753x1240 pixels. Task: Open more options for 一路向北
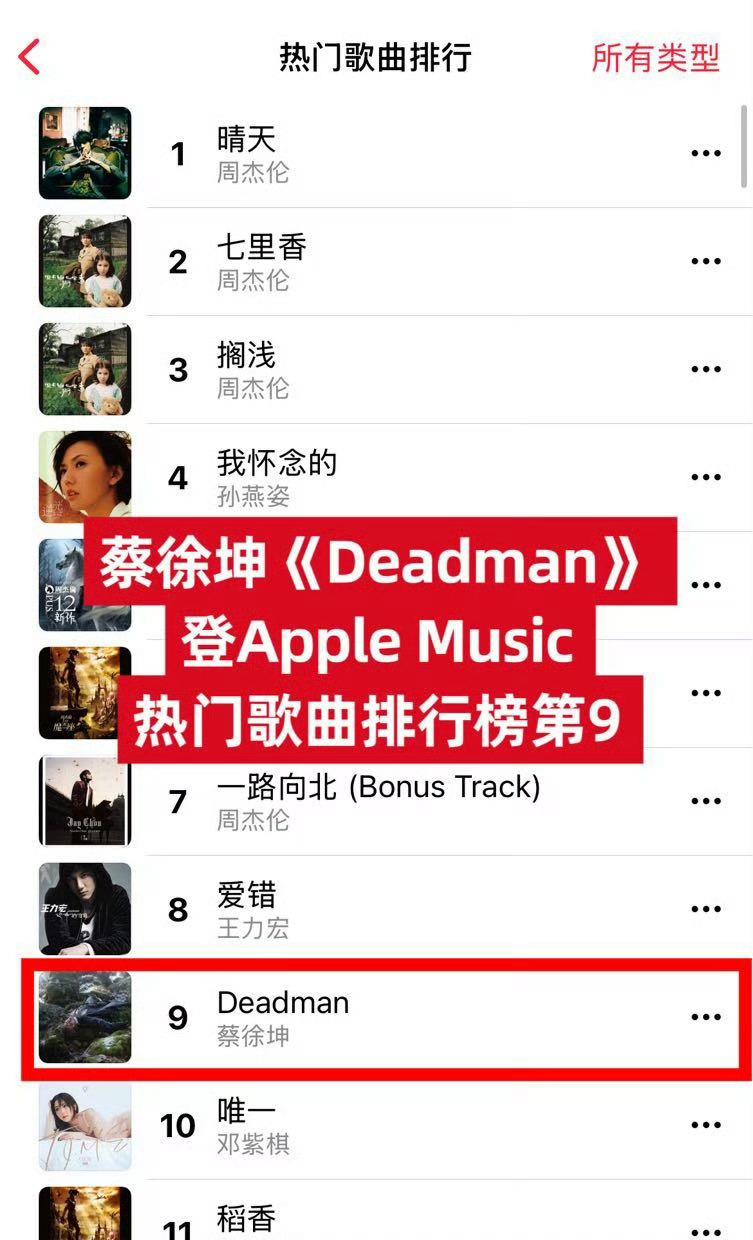pos(706,802)
